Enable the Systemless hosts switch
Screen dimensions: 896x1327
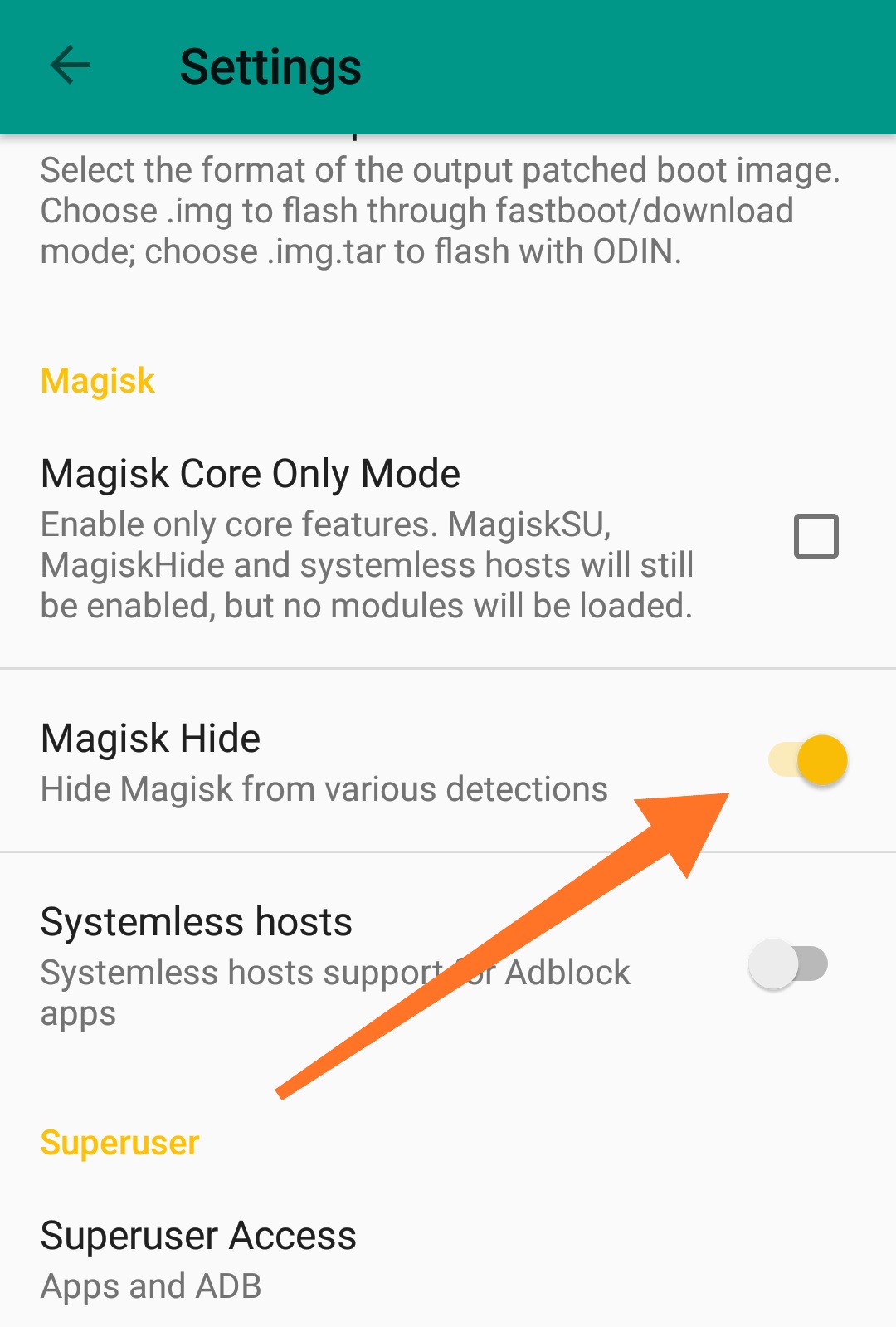point(788,964)
